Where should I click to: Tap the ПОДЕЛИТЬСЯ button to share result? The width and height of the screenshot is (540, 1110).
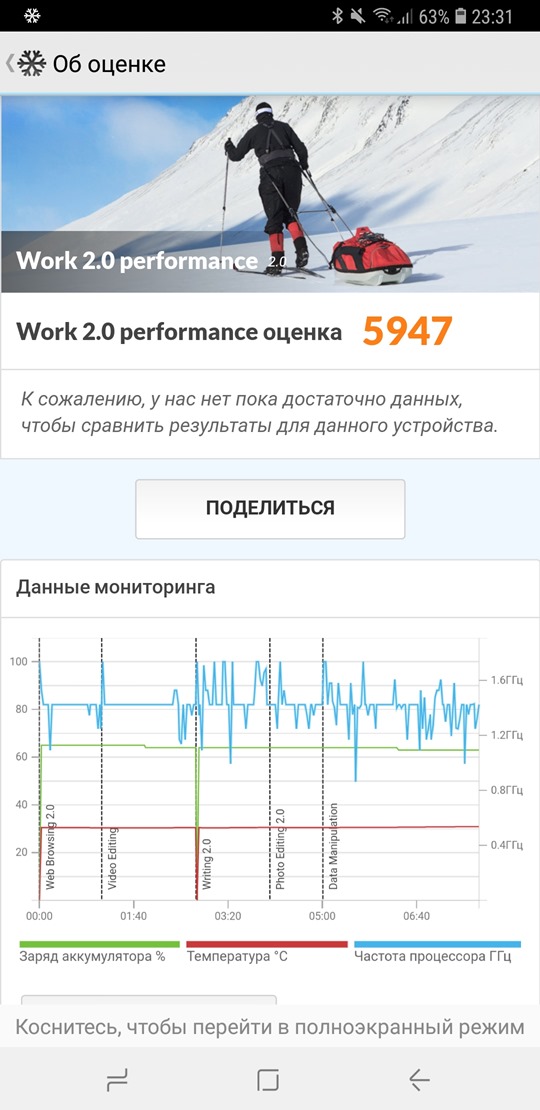(270, 508)
